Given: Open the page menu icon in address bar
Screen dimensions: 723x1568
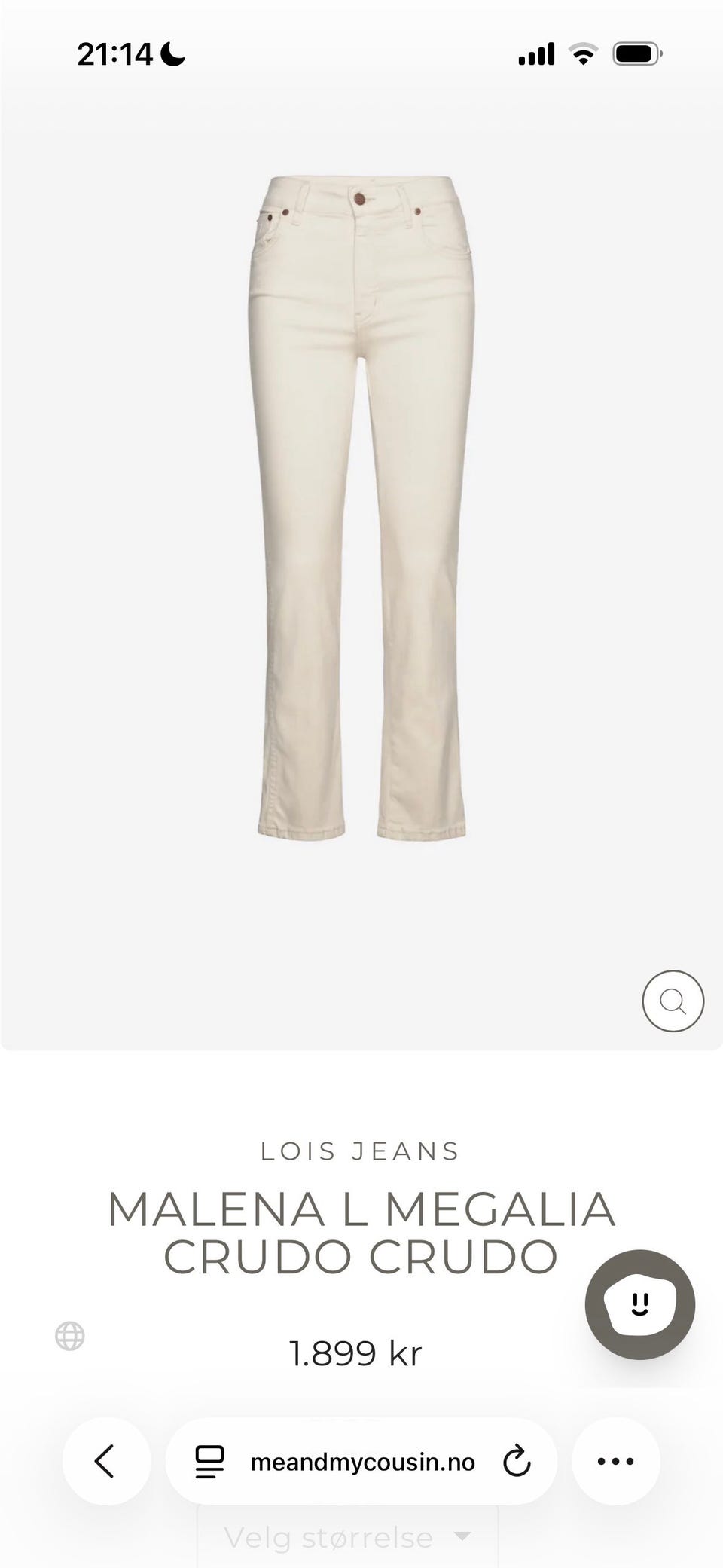Looking at the screenshot, I should coord(209,1462).
